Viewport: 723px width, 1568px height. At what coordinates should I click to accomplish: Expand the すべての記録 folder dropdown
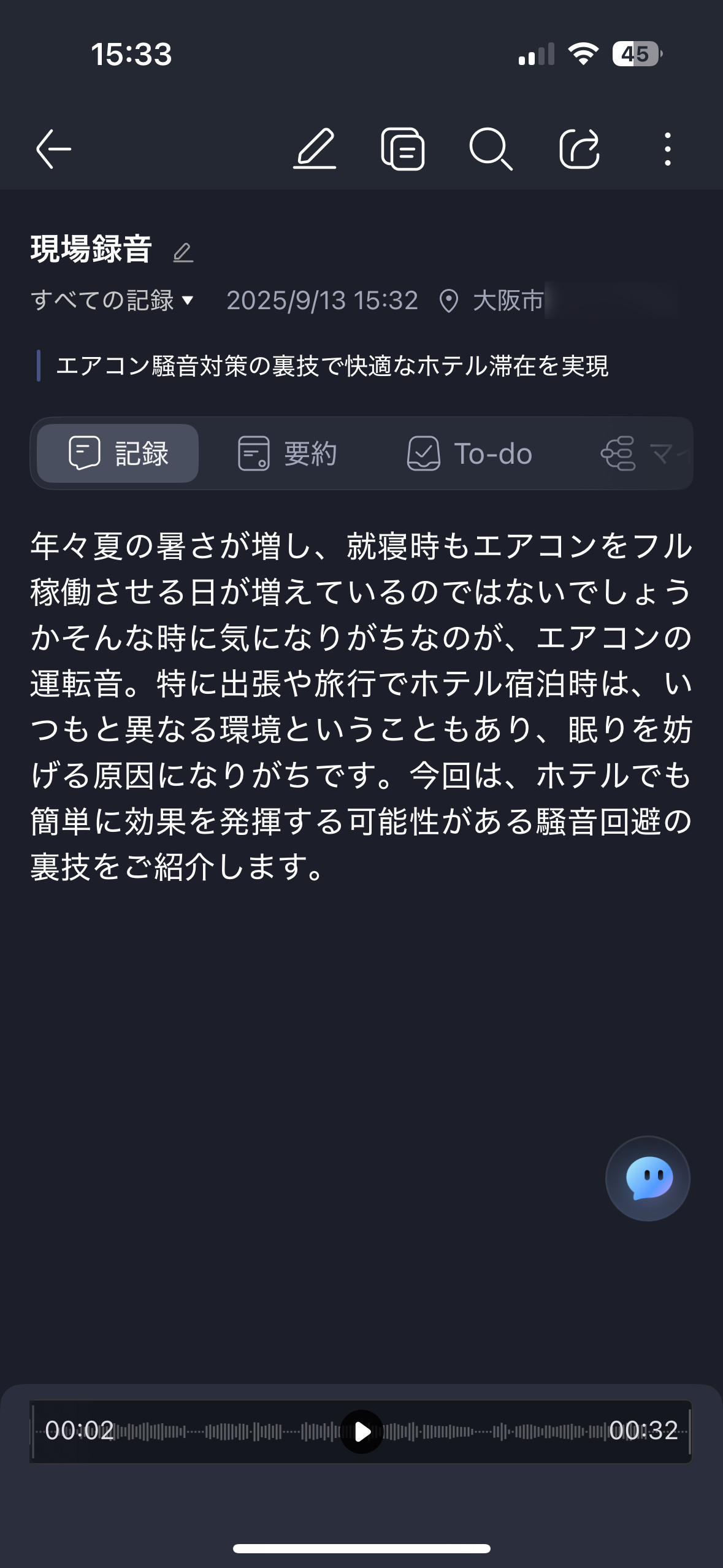point(112,301)
